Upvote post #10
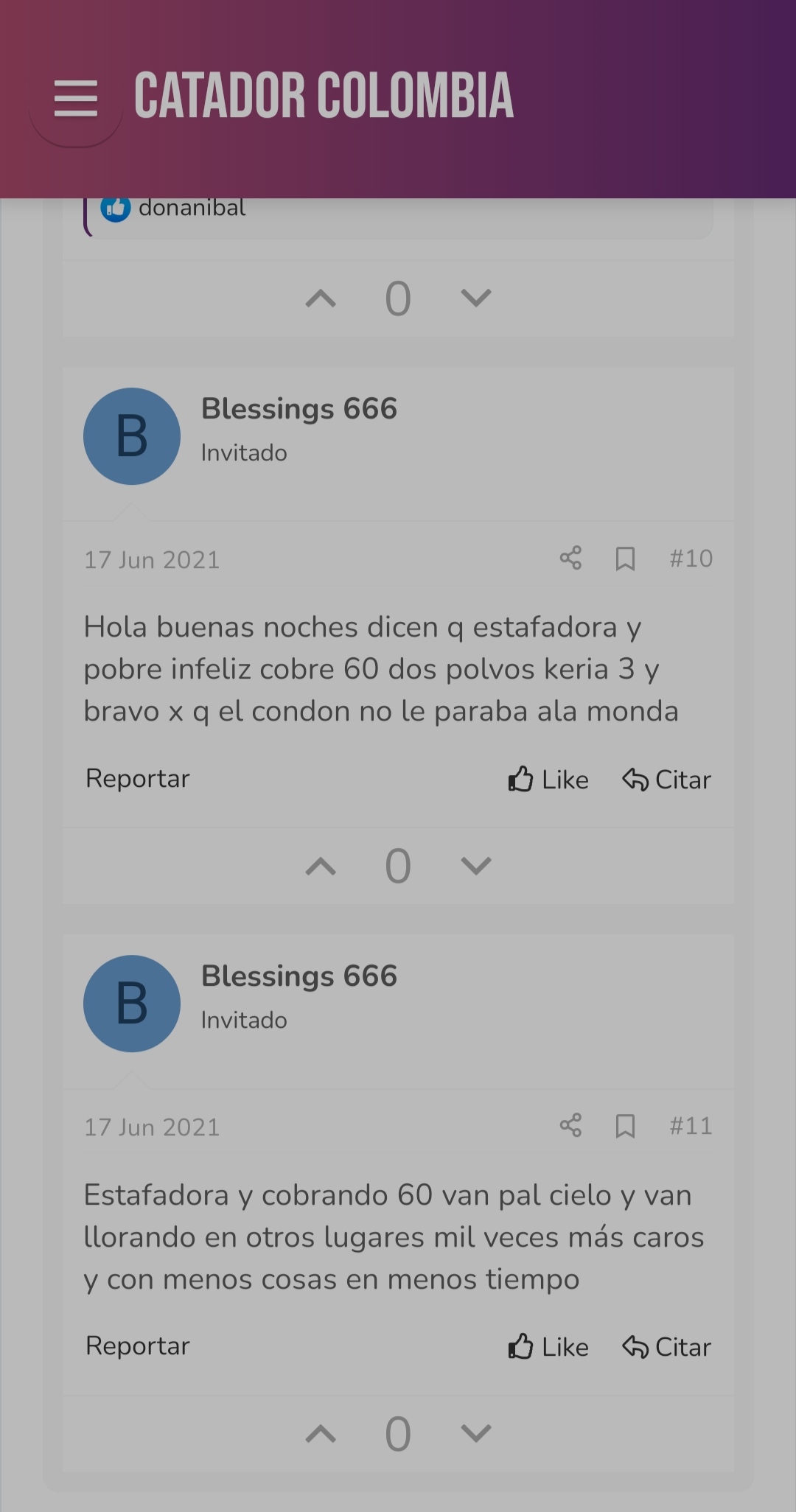 pos(321,866)
